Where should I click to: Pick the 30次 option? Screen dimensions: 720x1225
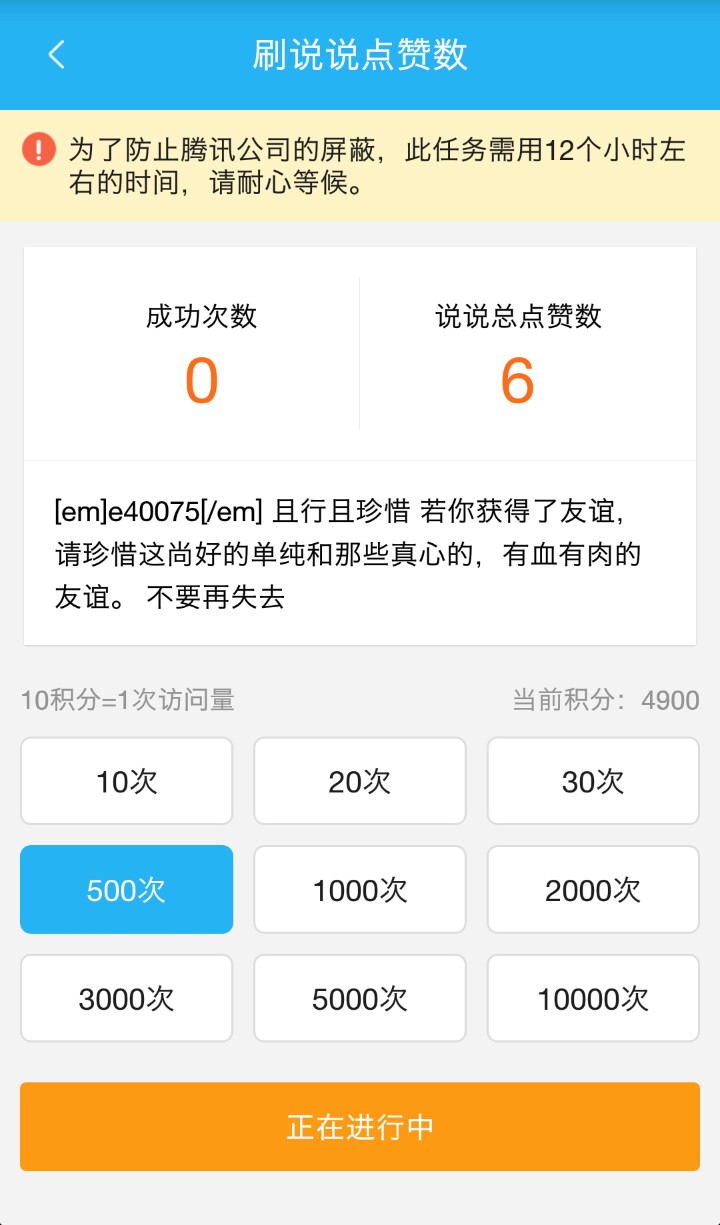tap(593, 781)
